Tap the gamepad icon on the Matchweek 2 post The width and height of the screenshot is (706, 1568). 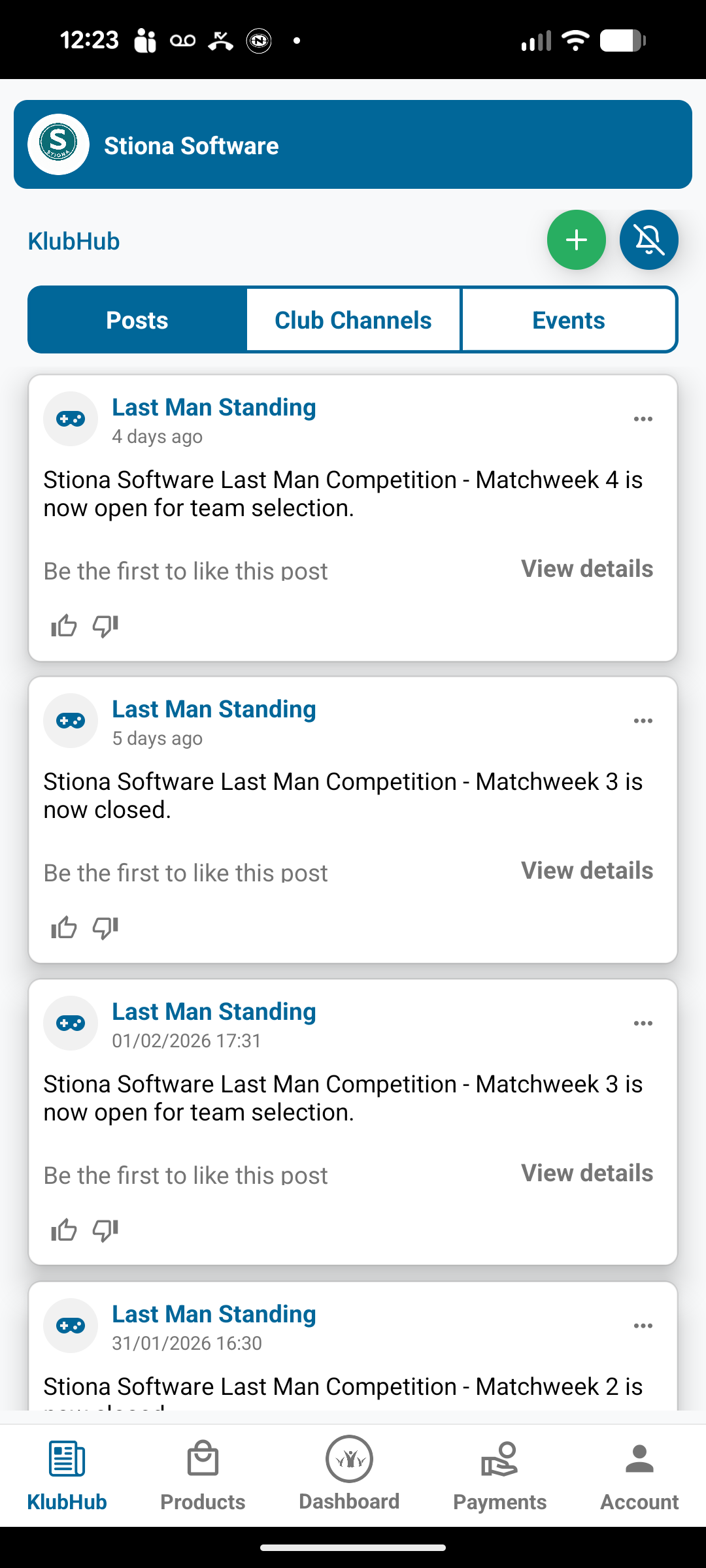71,1326
